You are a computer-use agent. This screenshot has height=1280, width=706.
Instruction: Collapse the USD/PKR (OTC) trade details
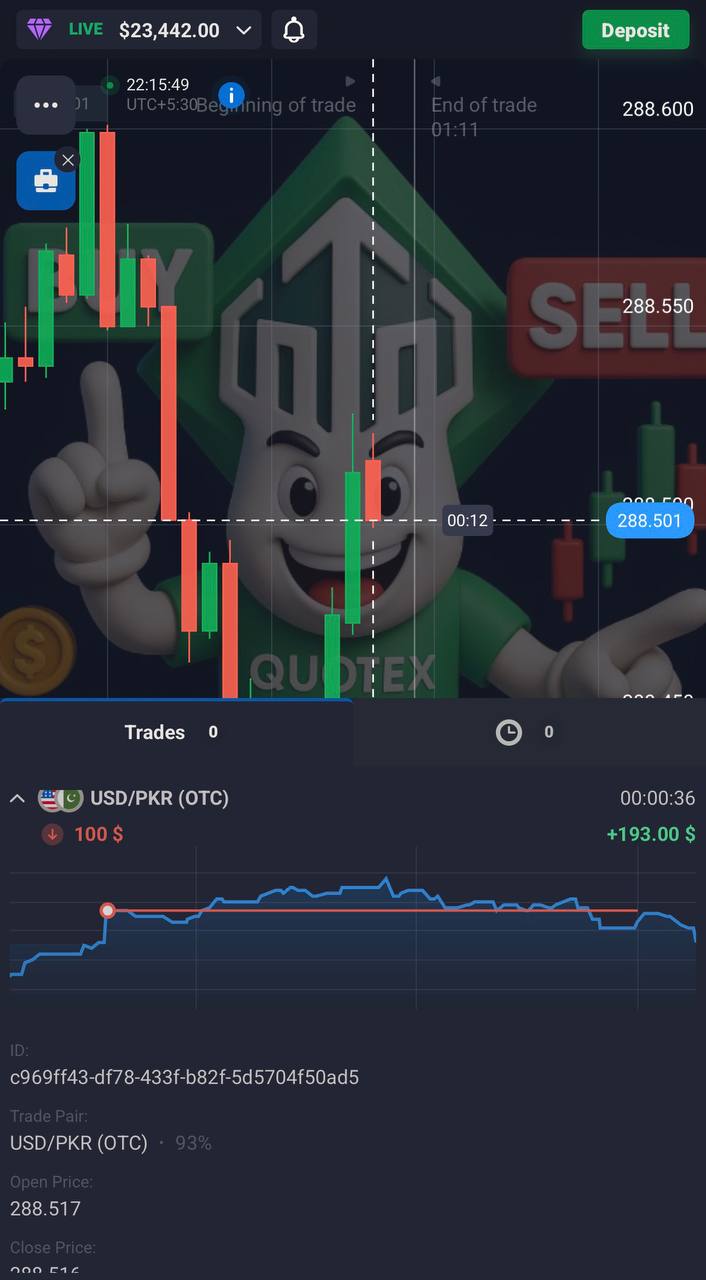click(x=17, y=798)
